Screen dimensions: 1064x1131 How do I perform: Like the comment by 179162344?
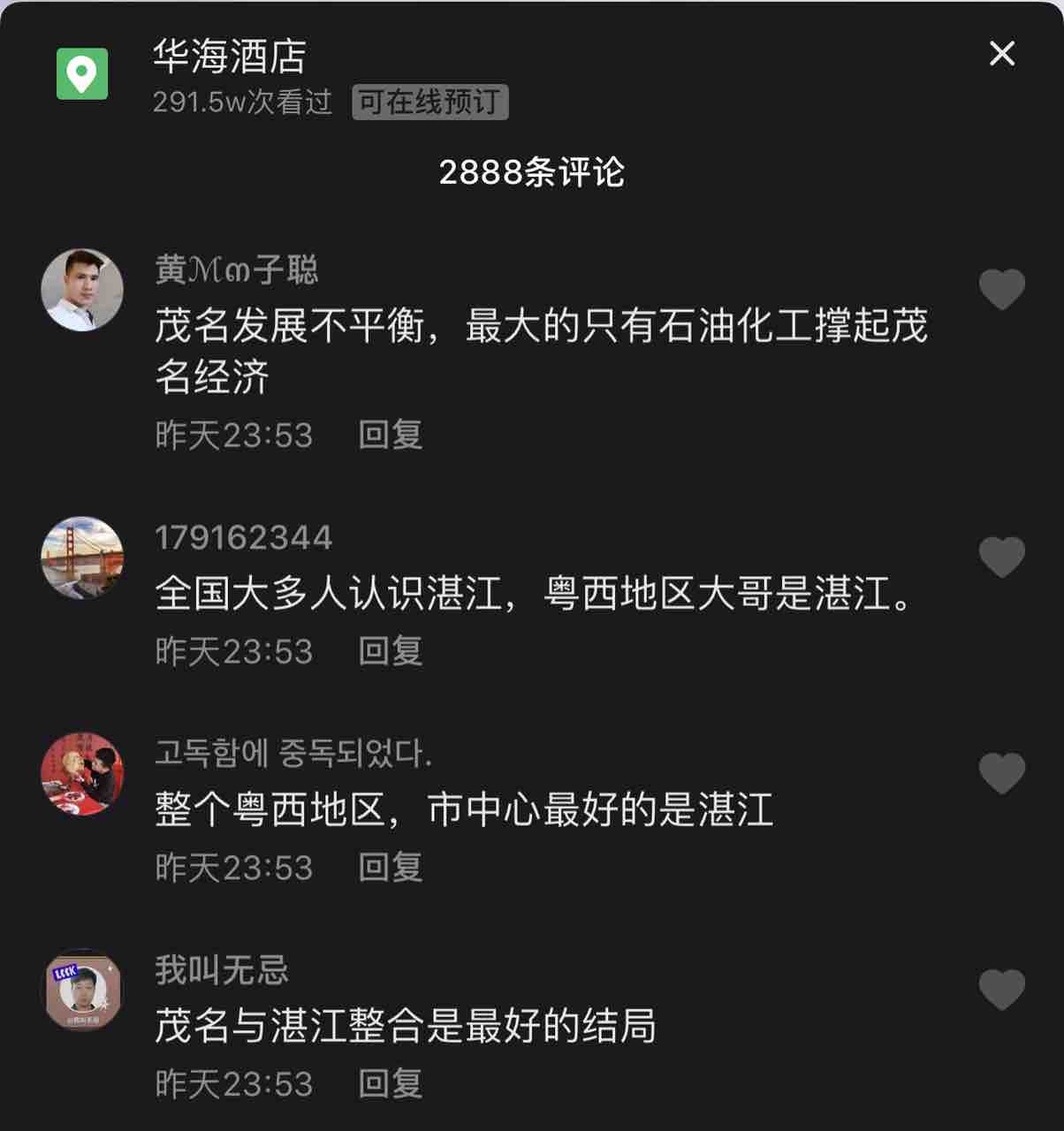coord(1001,557)
